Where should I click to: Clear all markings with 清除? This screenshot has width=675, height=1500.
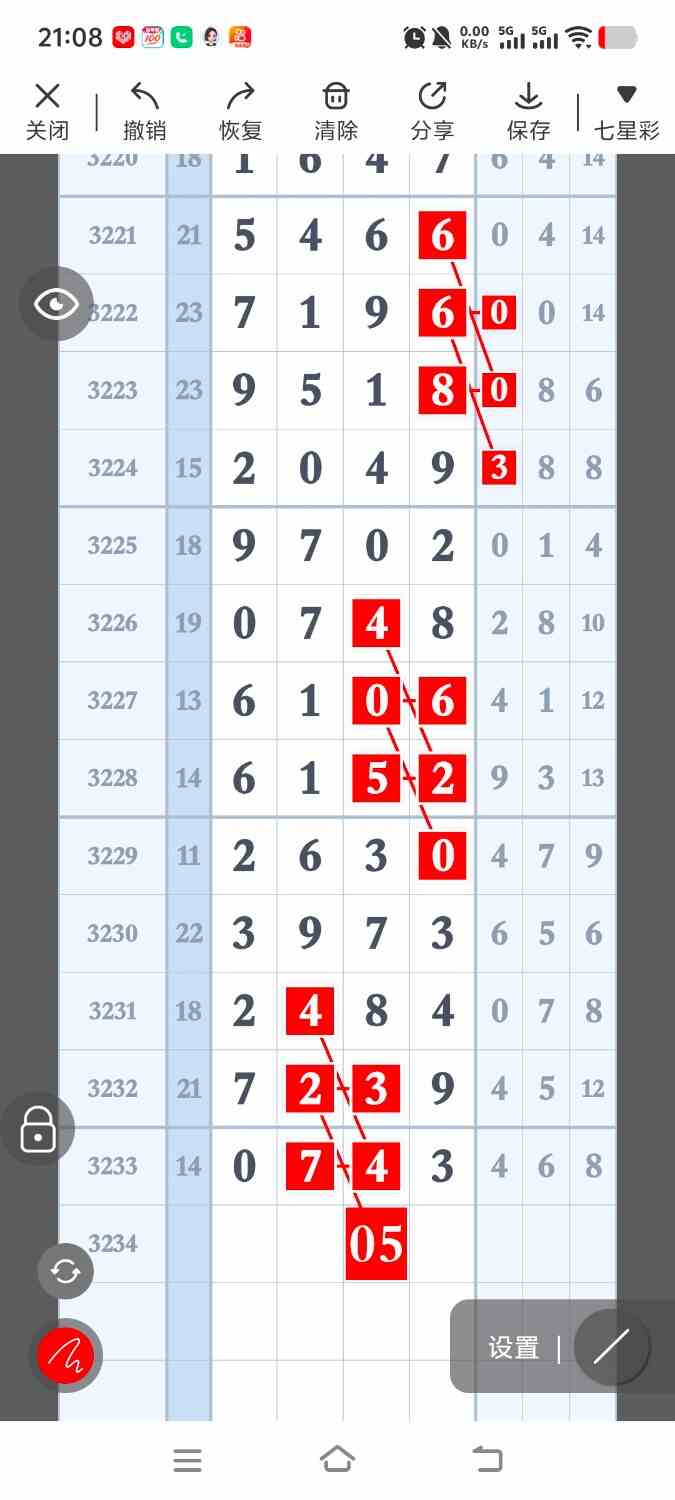(336, 112)
